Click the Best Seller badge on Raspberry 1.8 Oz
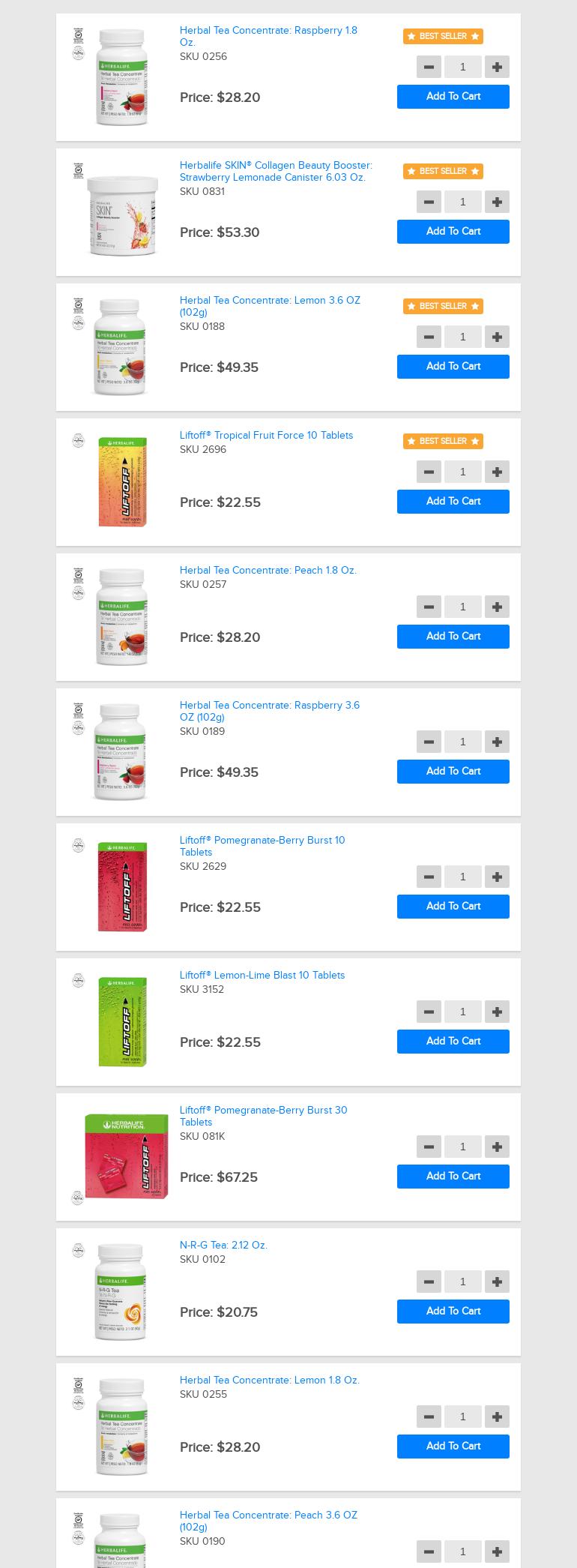 point(443,36)
